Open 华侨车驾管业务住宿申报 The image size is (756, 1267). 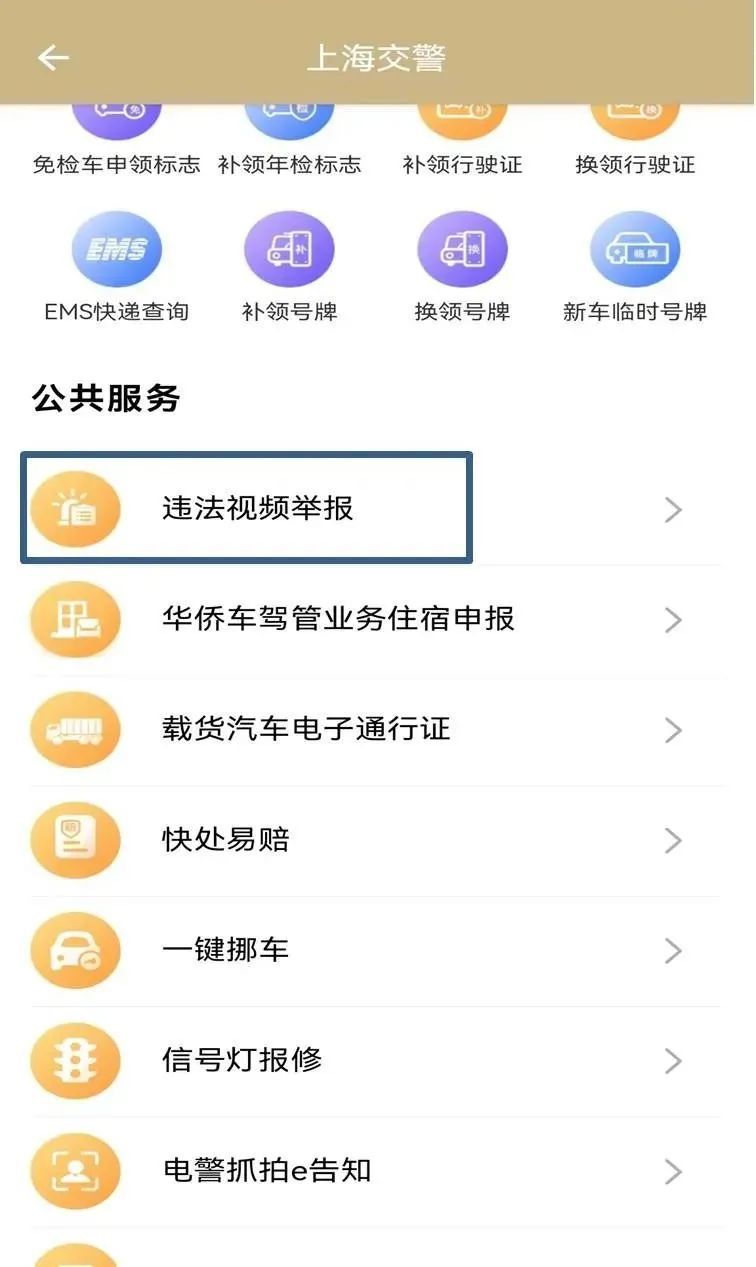click(376, 620)
